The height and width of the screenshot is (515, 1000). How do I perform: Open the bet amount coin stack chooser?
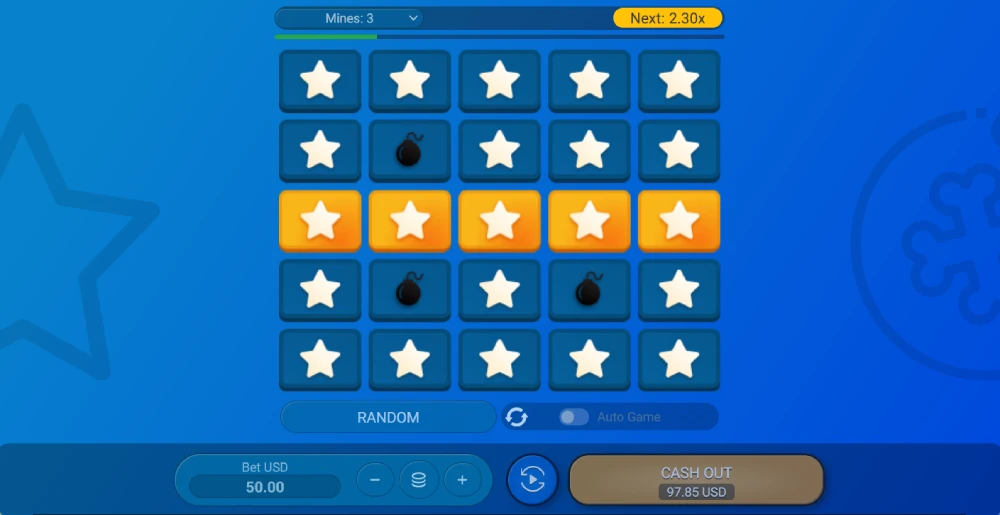418,480
